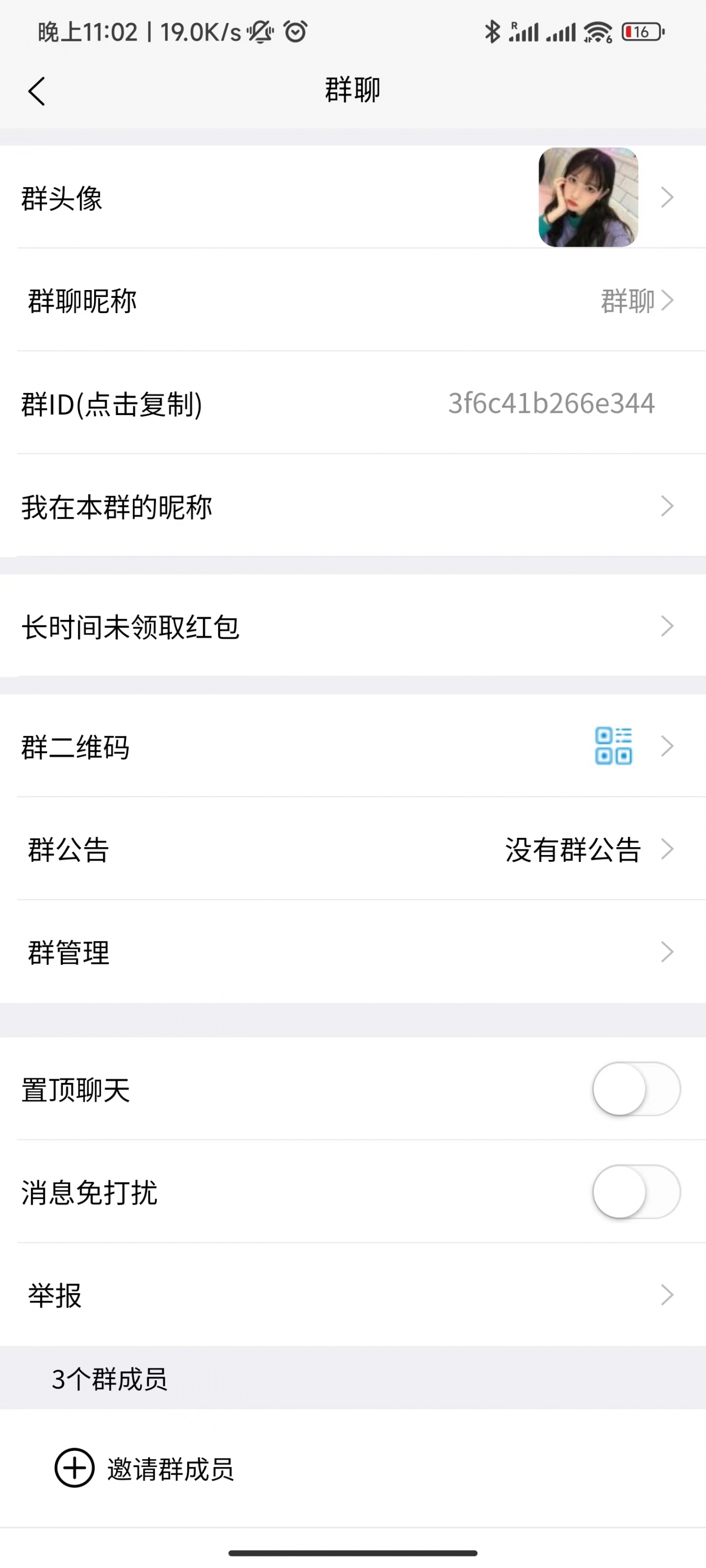The height and width of the screenshot is (1568, 706).
Task: View the 群二维码 group QR code
Action: pyautogui.click(x=352, y=746)
